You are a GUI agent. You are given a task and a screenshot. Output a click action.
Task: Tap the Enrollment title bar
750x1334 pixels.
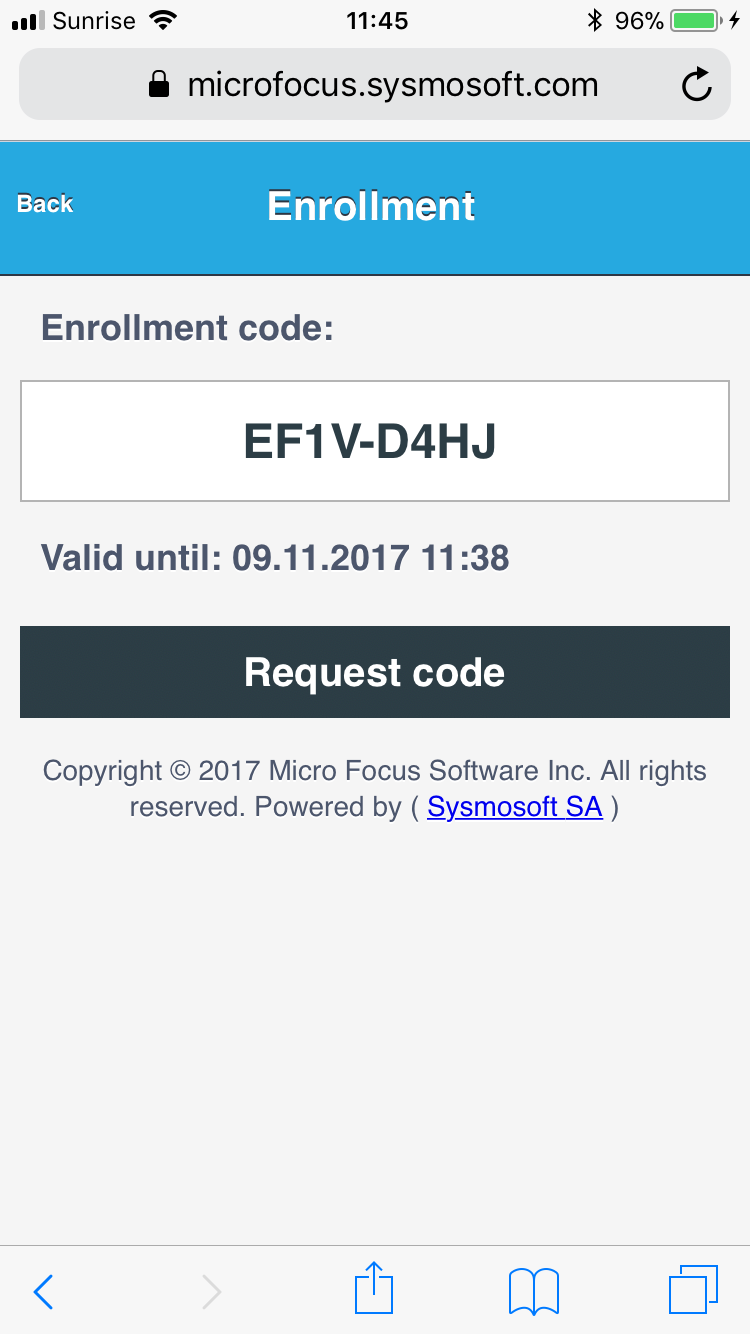[x=371, y=207]
